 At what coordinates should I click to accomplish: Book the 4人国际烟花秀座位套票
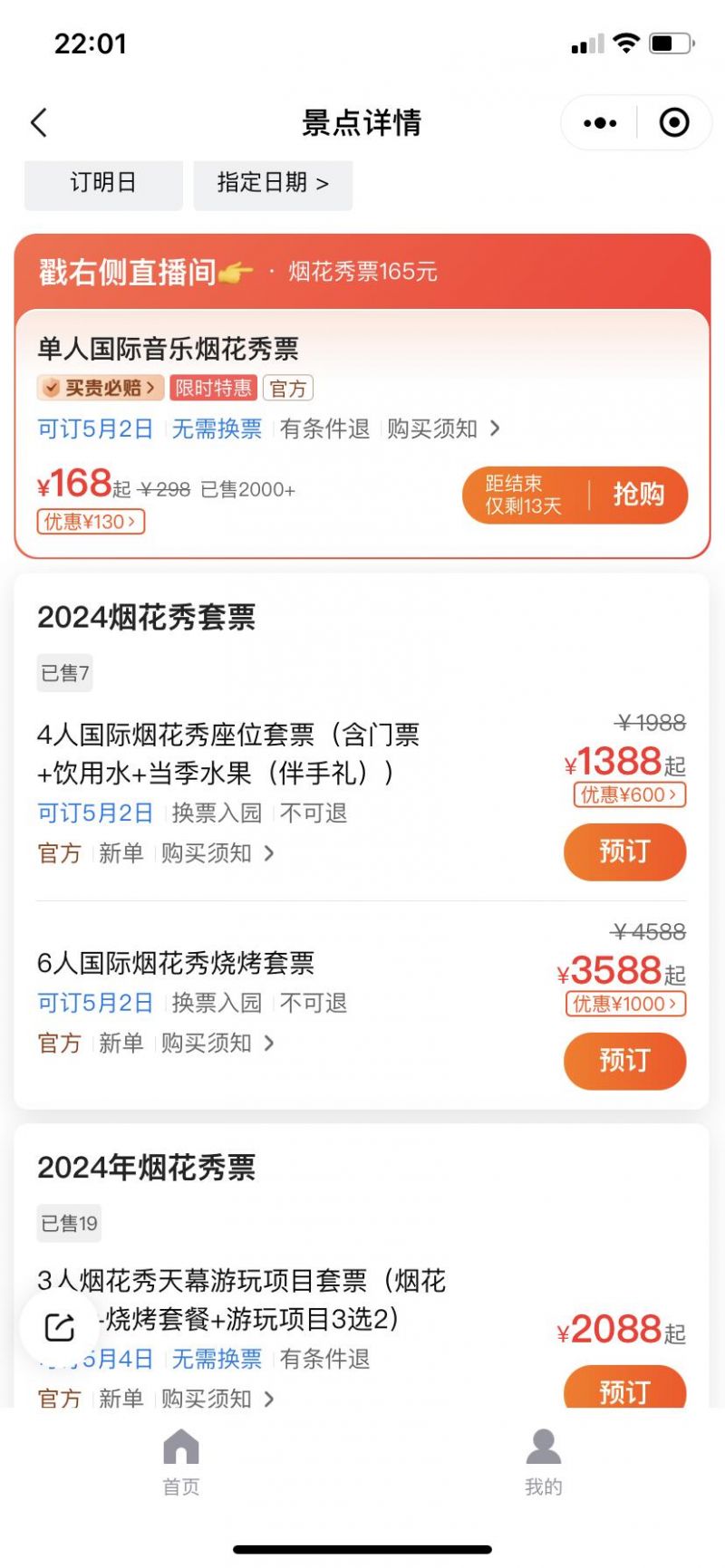coord(624,851)
